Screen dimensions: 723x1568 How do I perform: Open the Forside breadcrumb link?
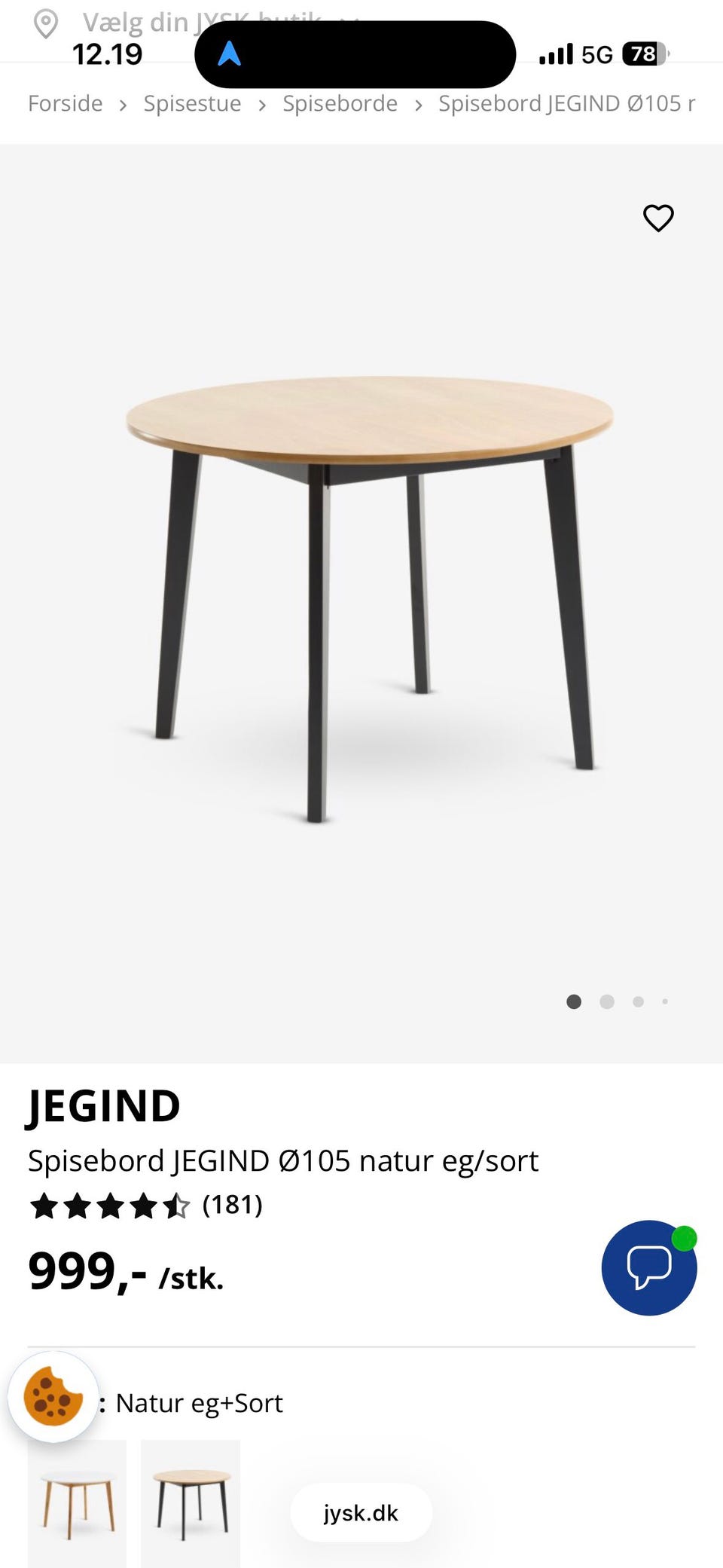coord(66,103)
